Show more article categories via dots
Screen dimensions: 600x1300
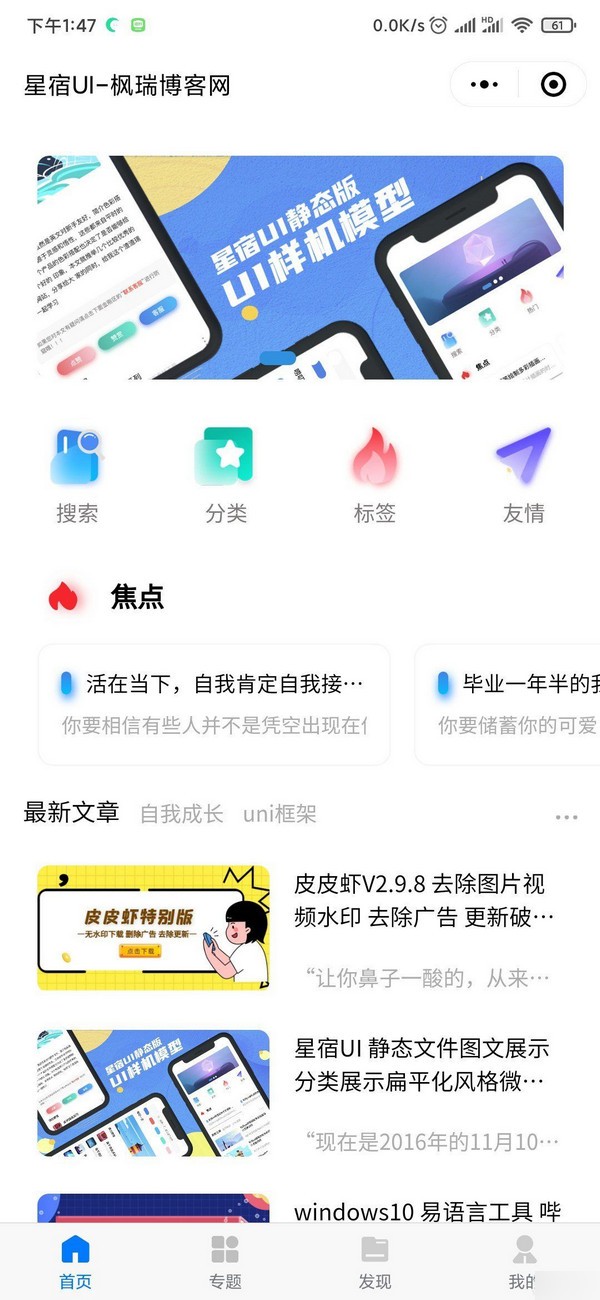[x=566, y=817]
